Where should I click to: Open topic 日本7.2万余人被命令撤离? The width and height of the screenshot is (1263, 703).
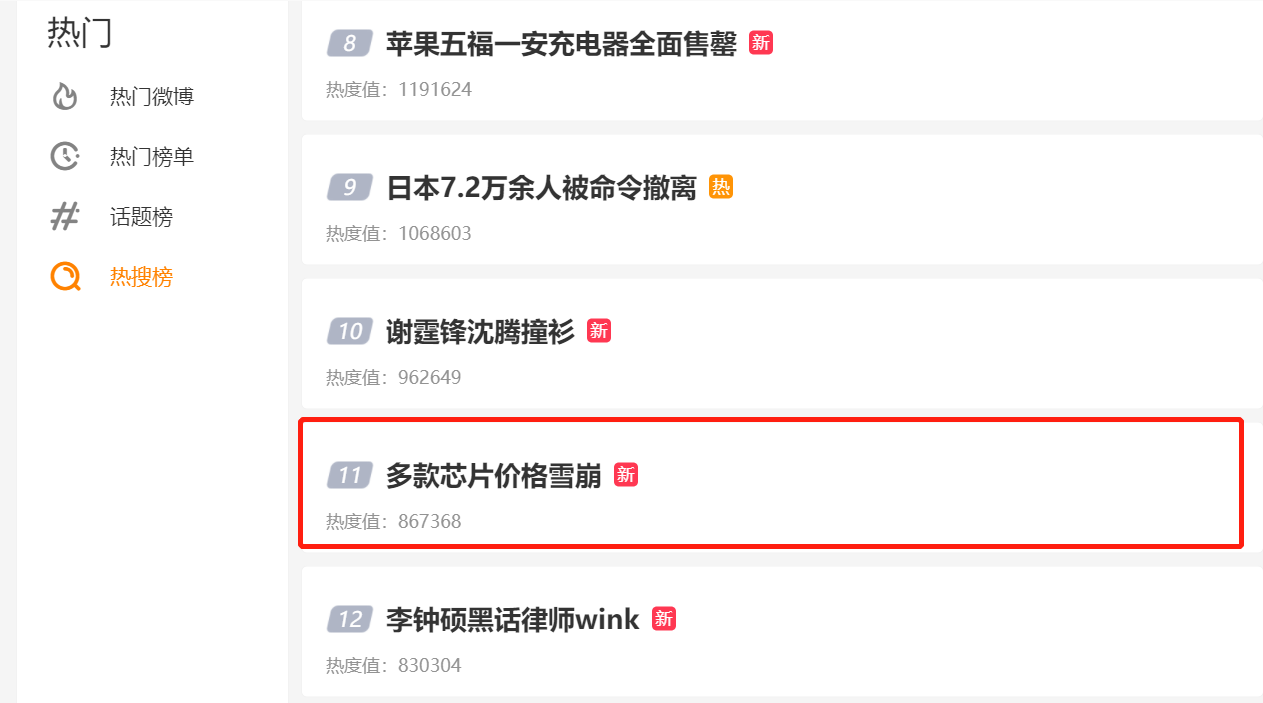tap(541, 188)
